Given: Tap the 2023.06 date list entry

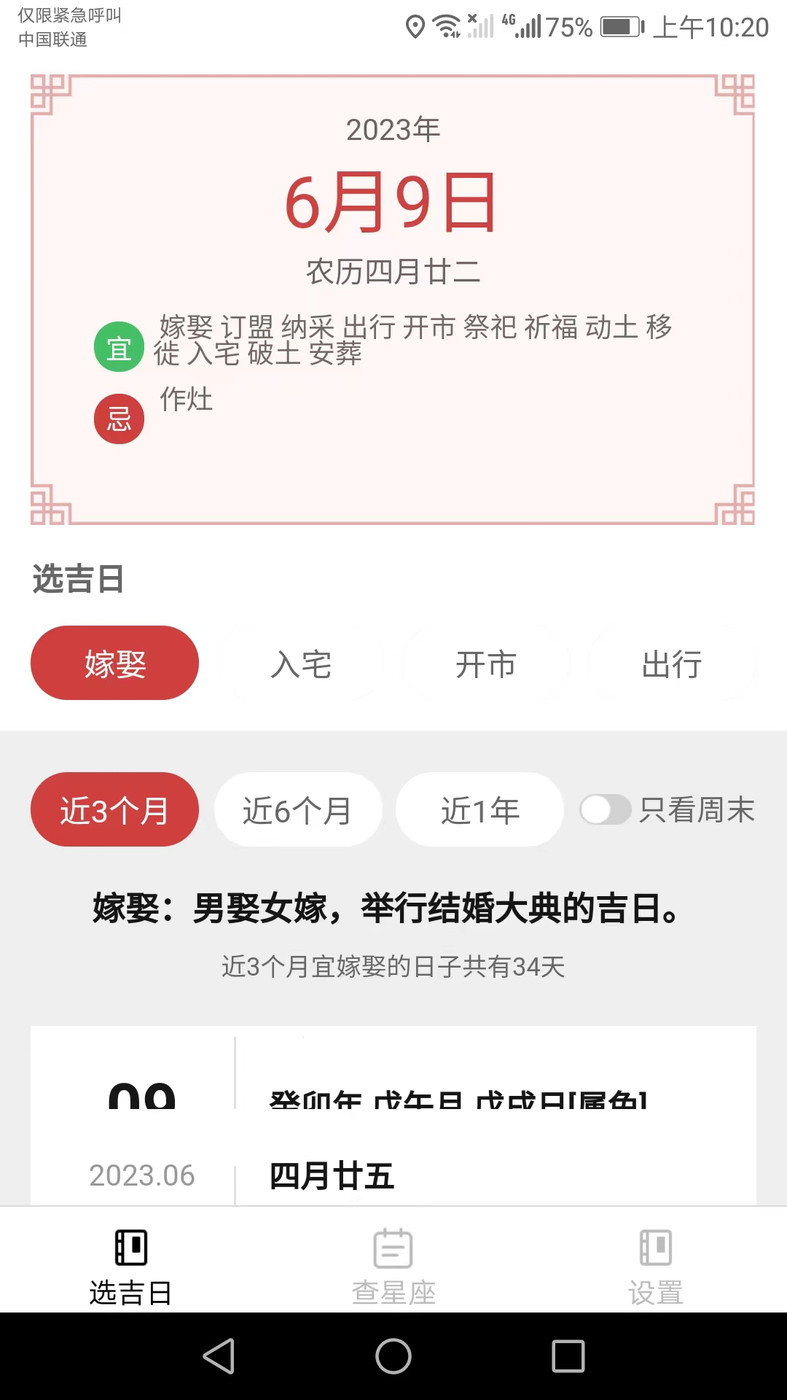Looking at the screenshot, I should pos(141,1175).
